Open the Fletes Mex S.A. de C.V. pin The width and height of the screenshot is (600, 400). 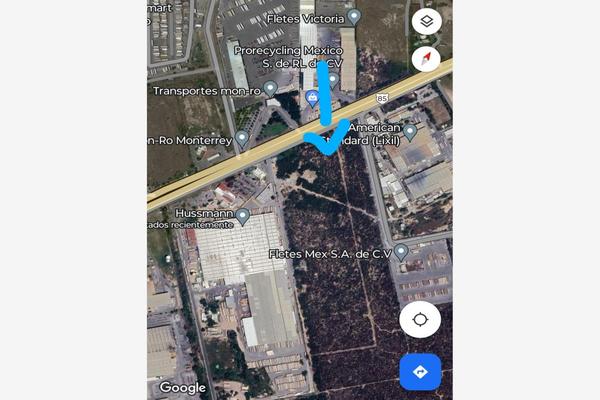pos(401,253)
